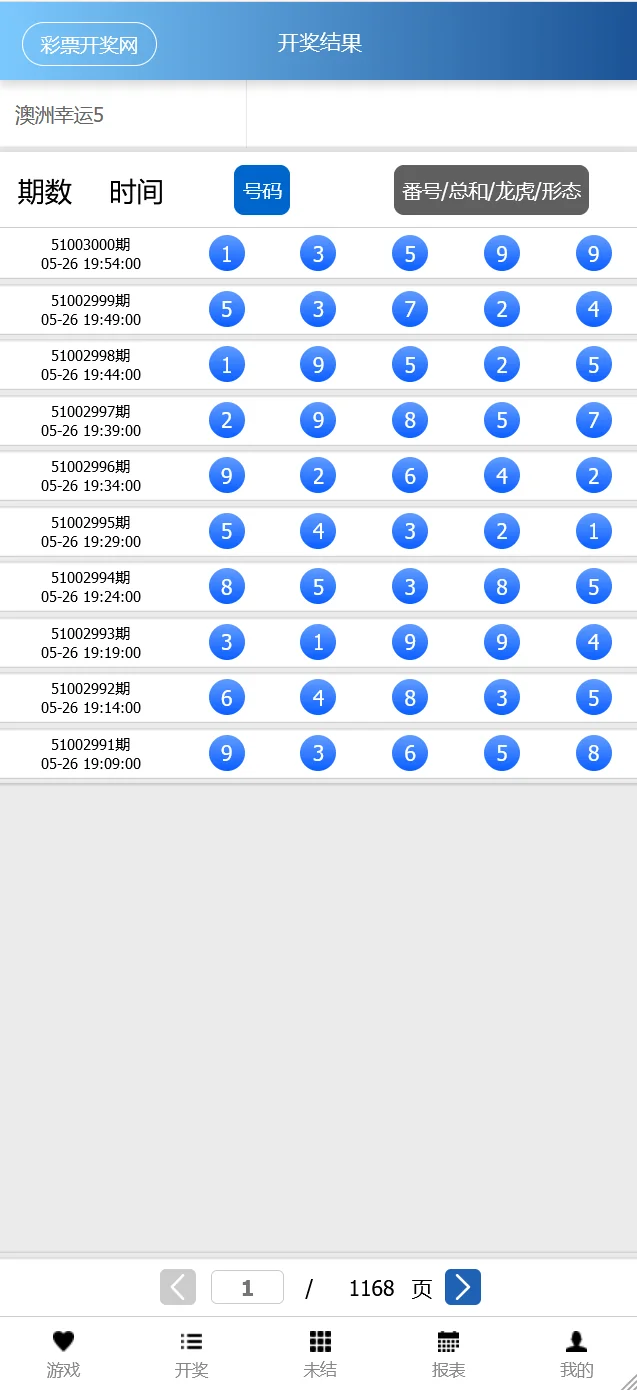Open the 报表 tab

[x=448, y=1354]
